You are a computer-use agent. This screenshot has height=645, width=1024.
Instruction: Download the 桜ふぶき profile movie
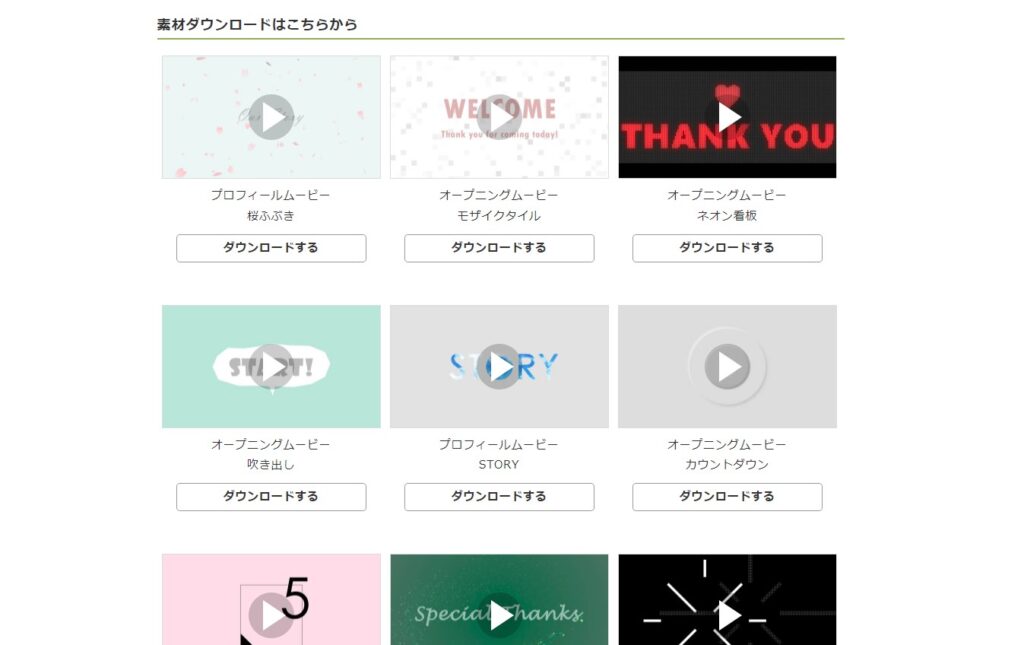[271, 248]
